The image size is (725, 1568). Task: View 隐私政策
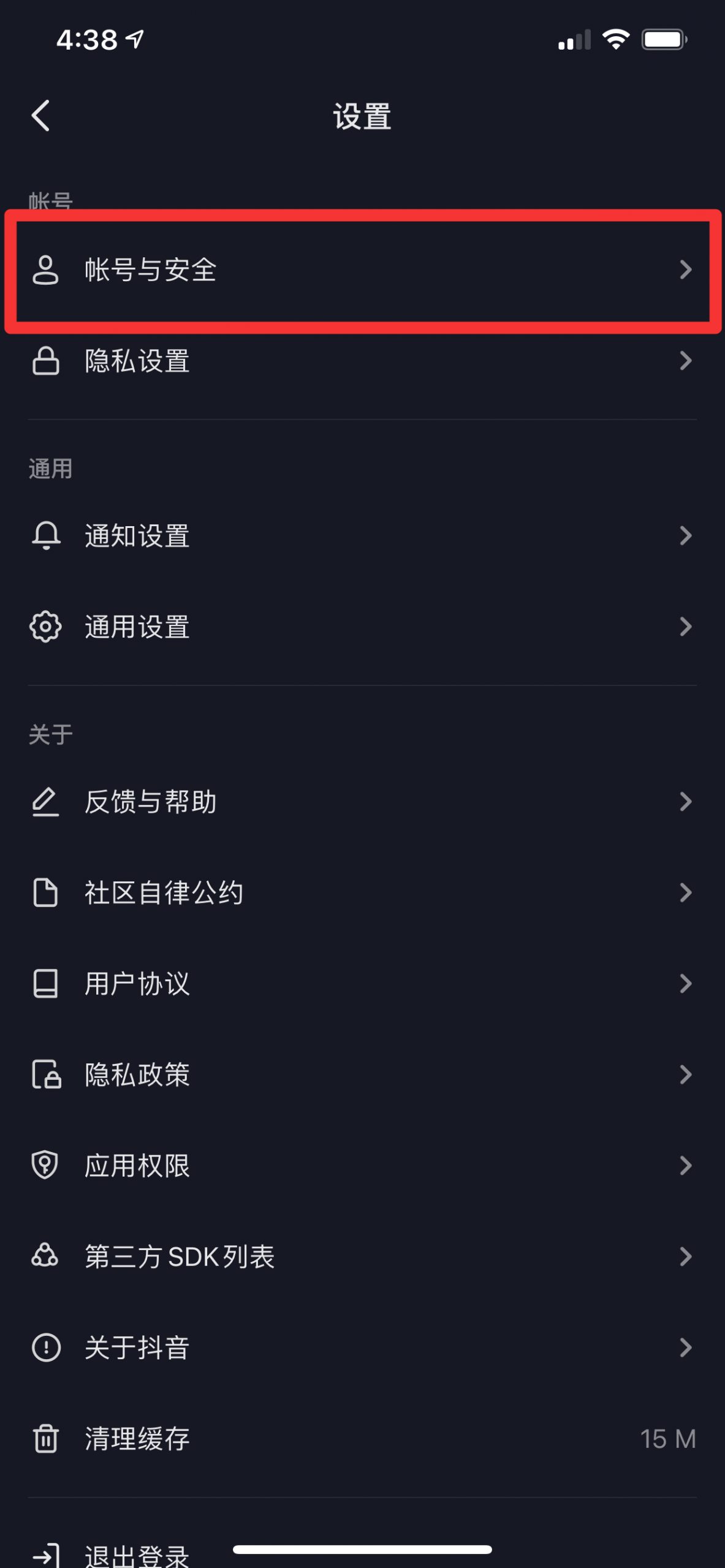click(362, 1074)
